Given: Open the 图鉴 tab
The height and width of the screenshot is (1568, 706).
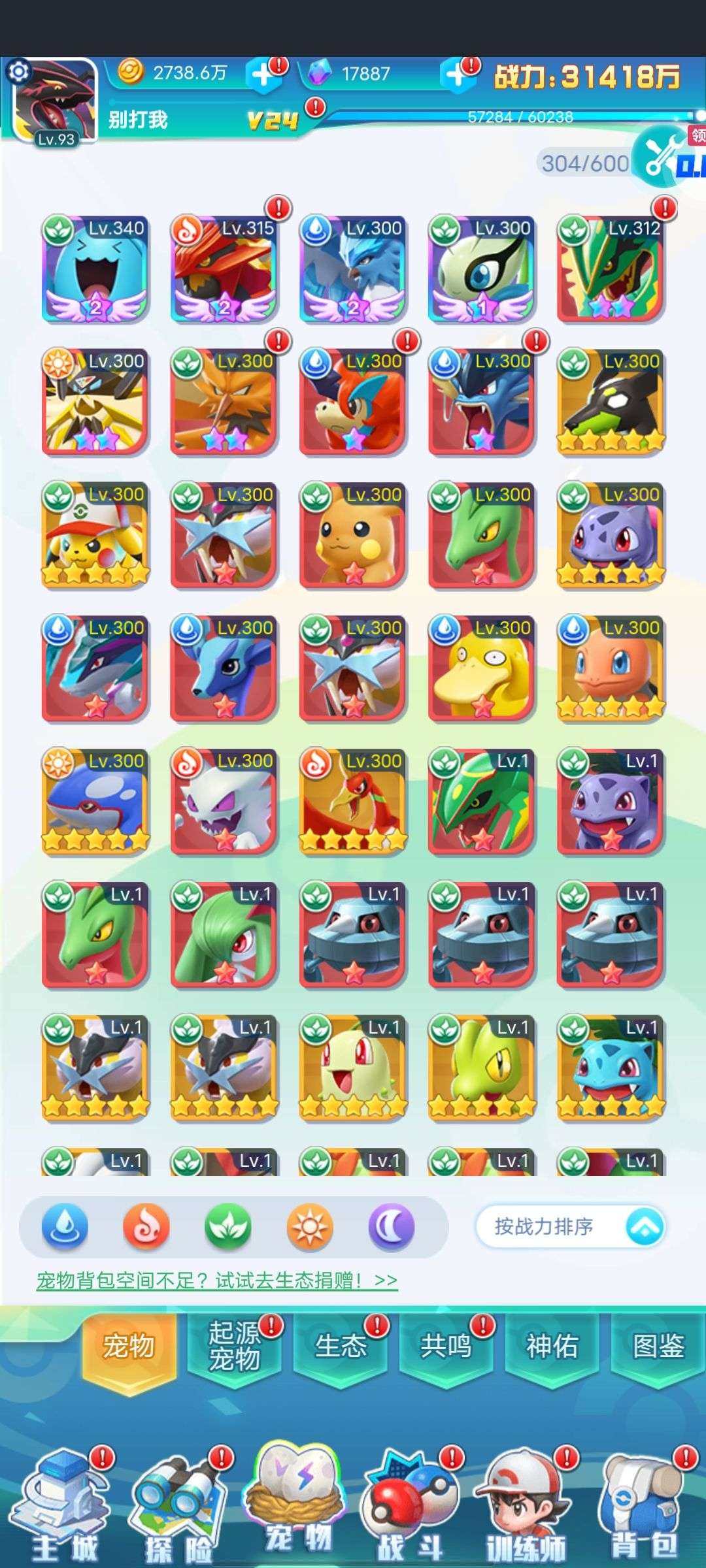Looking at the screenshot, I should pos(658,1347).
